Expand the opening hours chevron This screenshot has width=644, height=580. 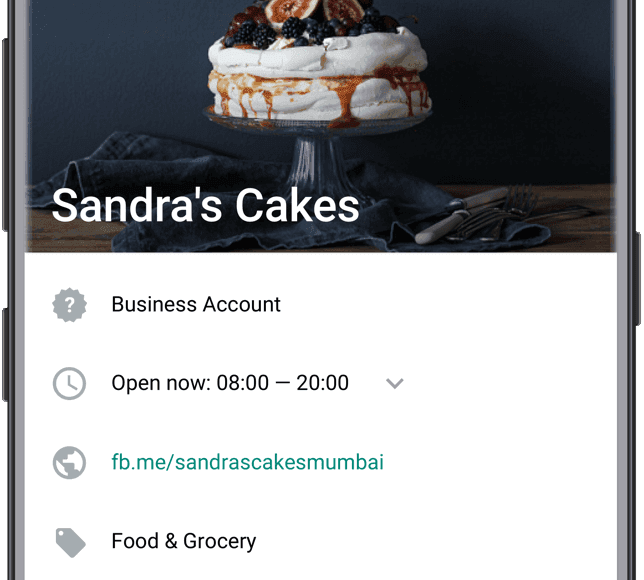tap(395, 383)
